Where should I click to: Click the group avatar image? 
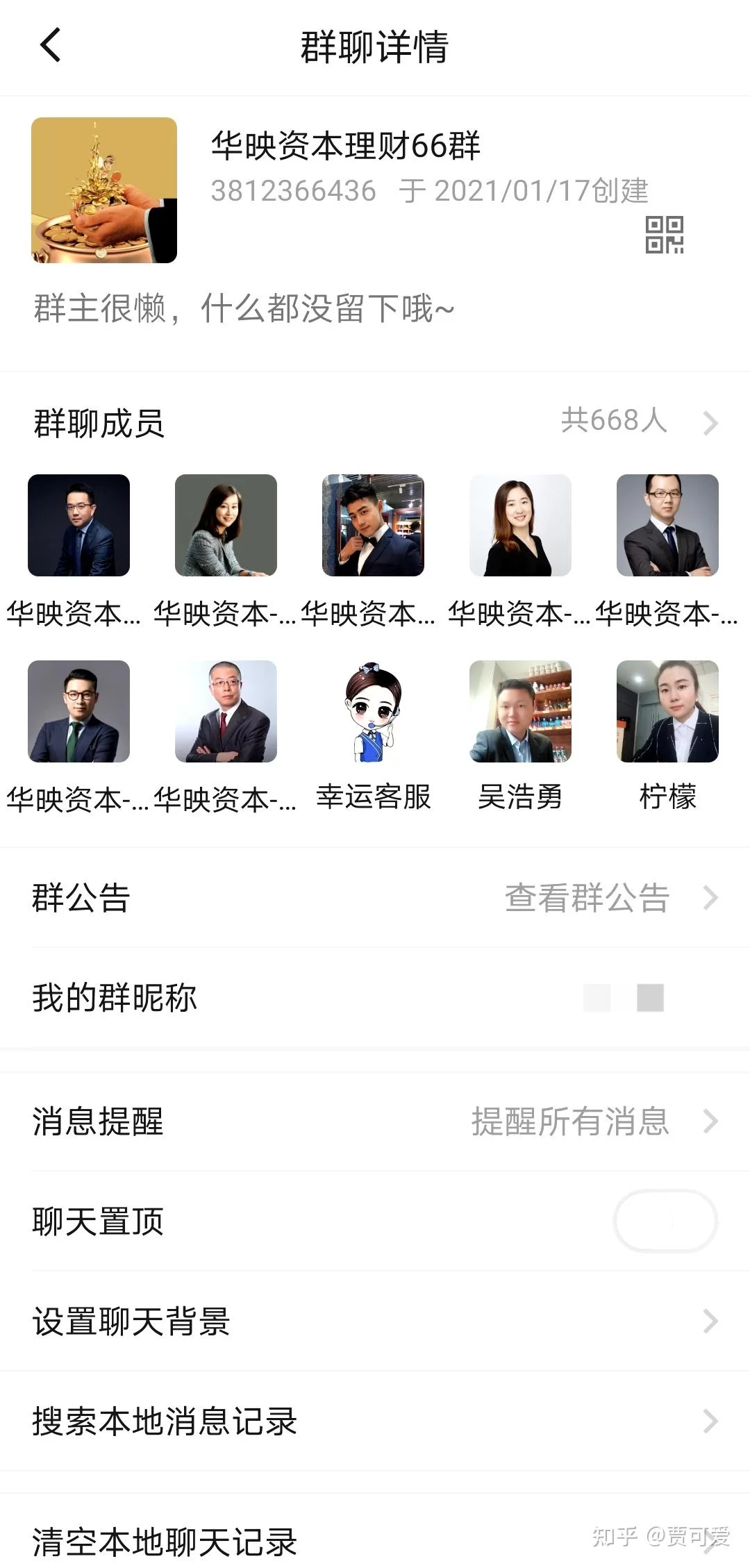click(104, 191)
